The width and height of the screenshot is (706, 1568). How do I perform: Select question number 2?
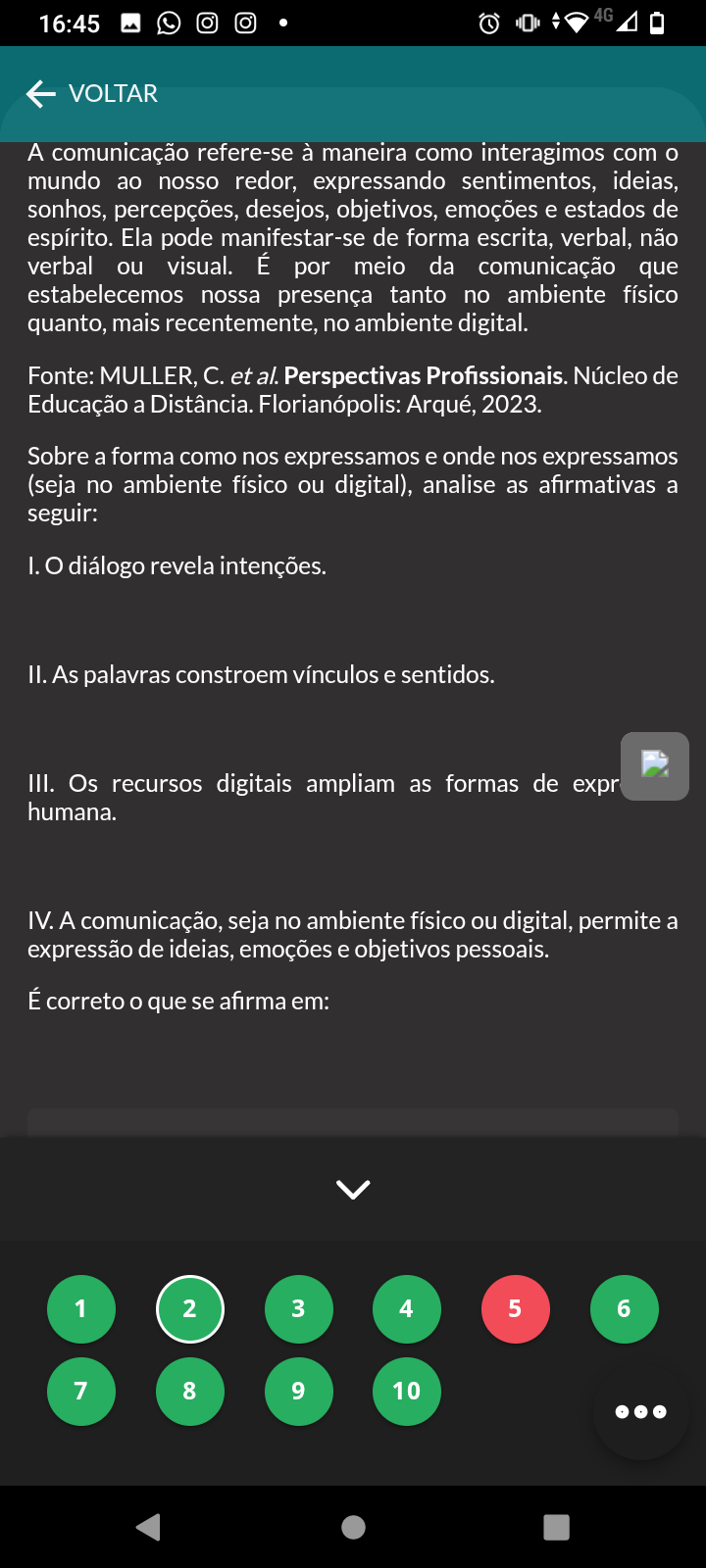tap(190, 1309)
